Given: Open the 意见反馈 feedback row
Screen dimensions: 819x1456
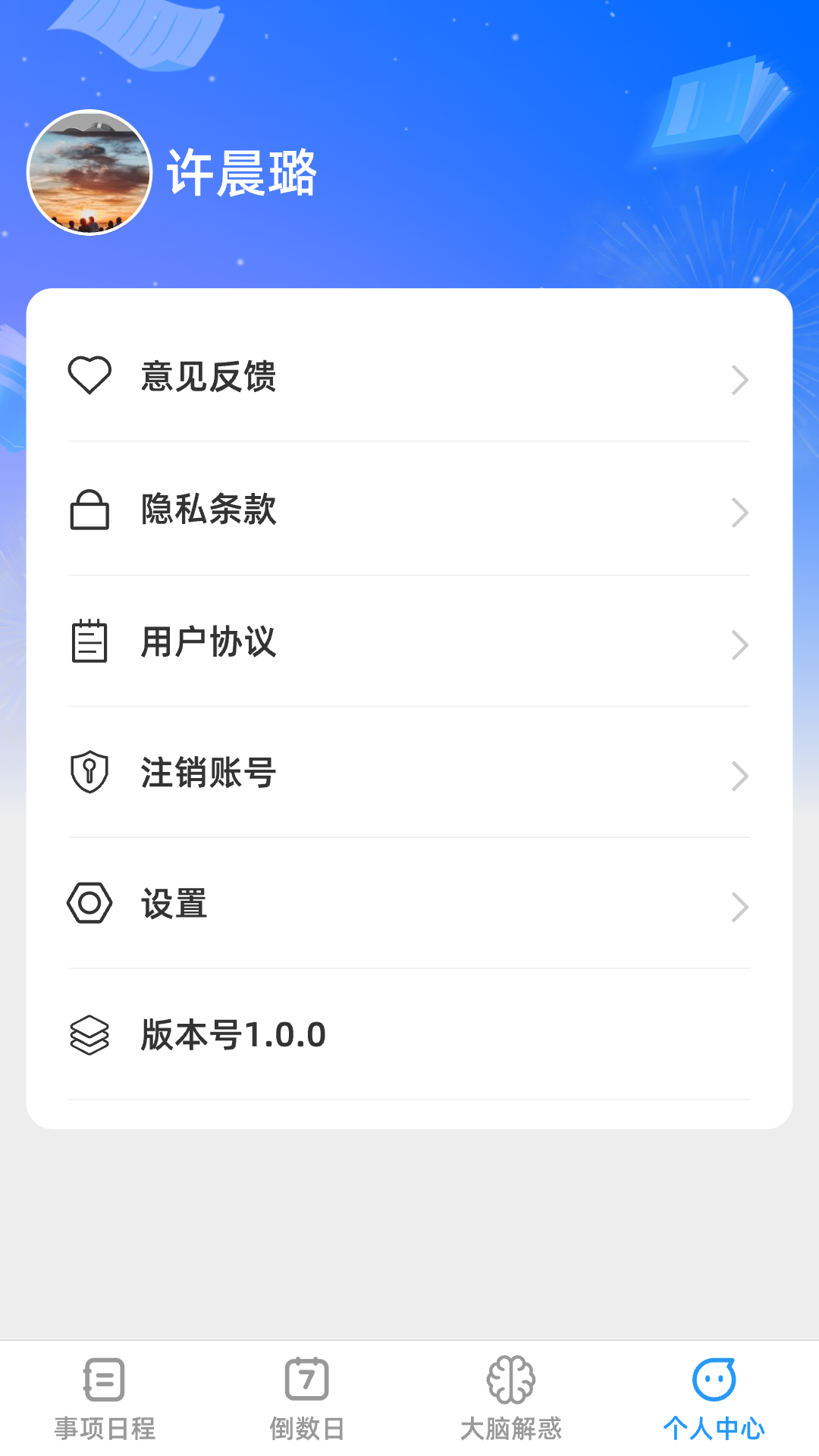Looking at the screenshot, I should [409, 377].
